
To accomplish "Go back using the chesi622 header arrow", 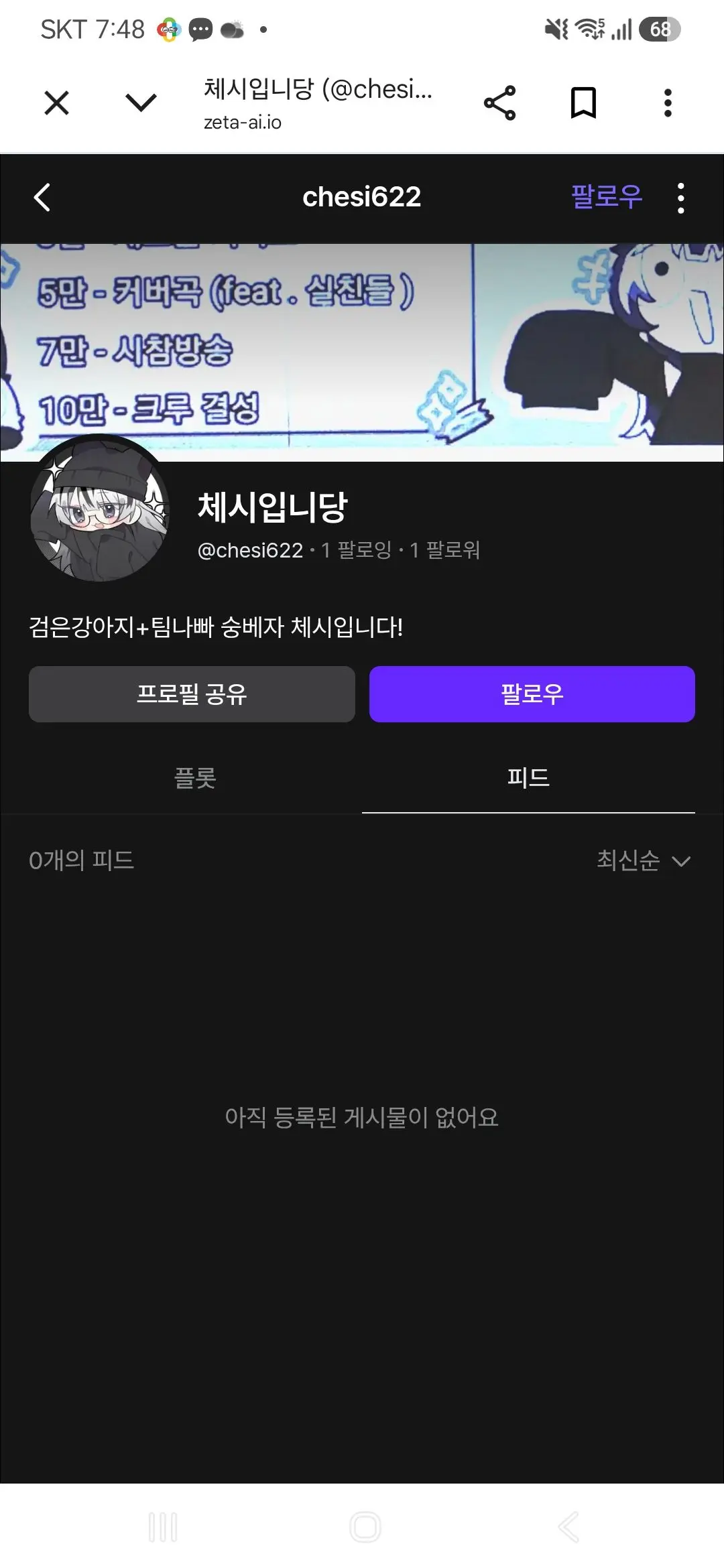I will point(42,198).
